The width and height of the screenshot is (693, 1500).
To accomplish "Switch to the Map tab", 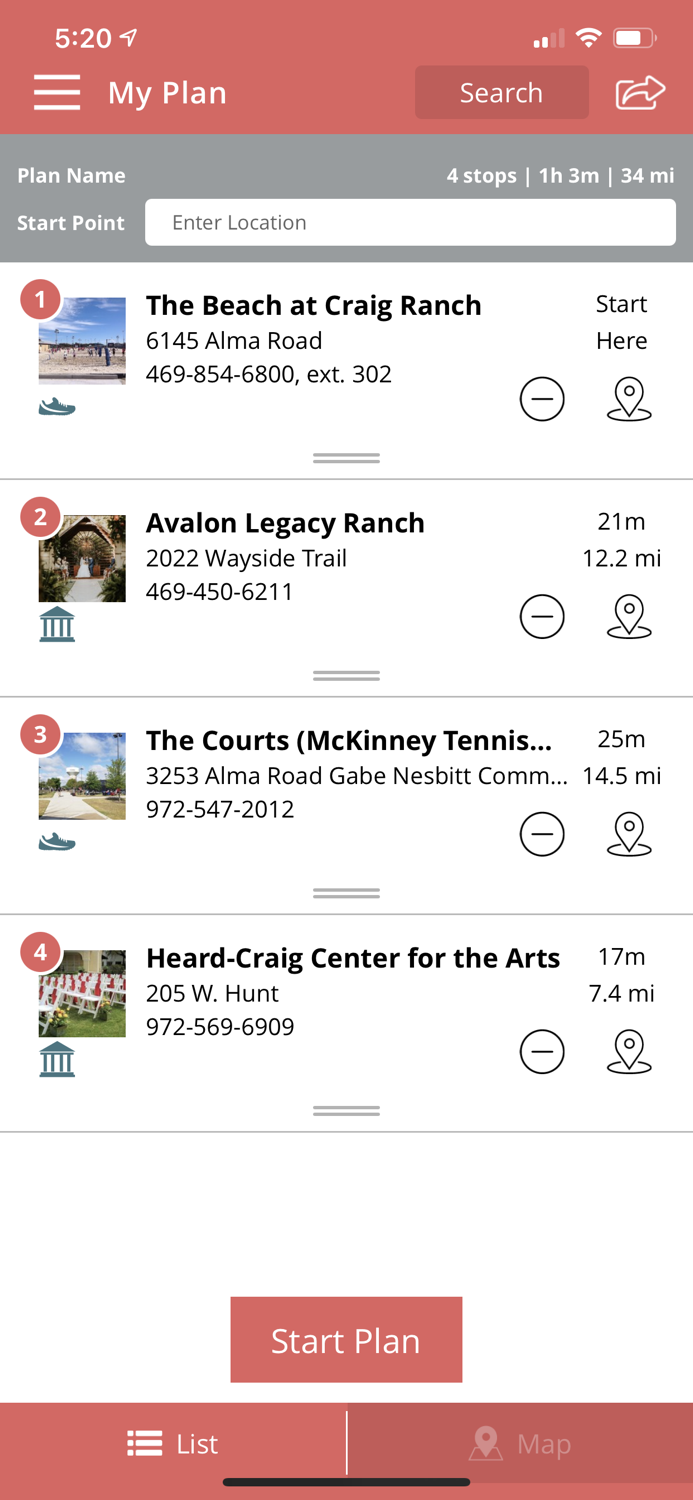I will click(x=520, y=1443).
